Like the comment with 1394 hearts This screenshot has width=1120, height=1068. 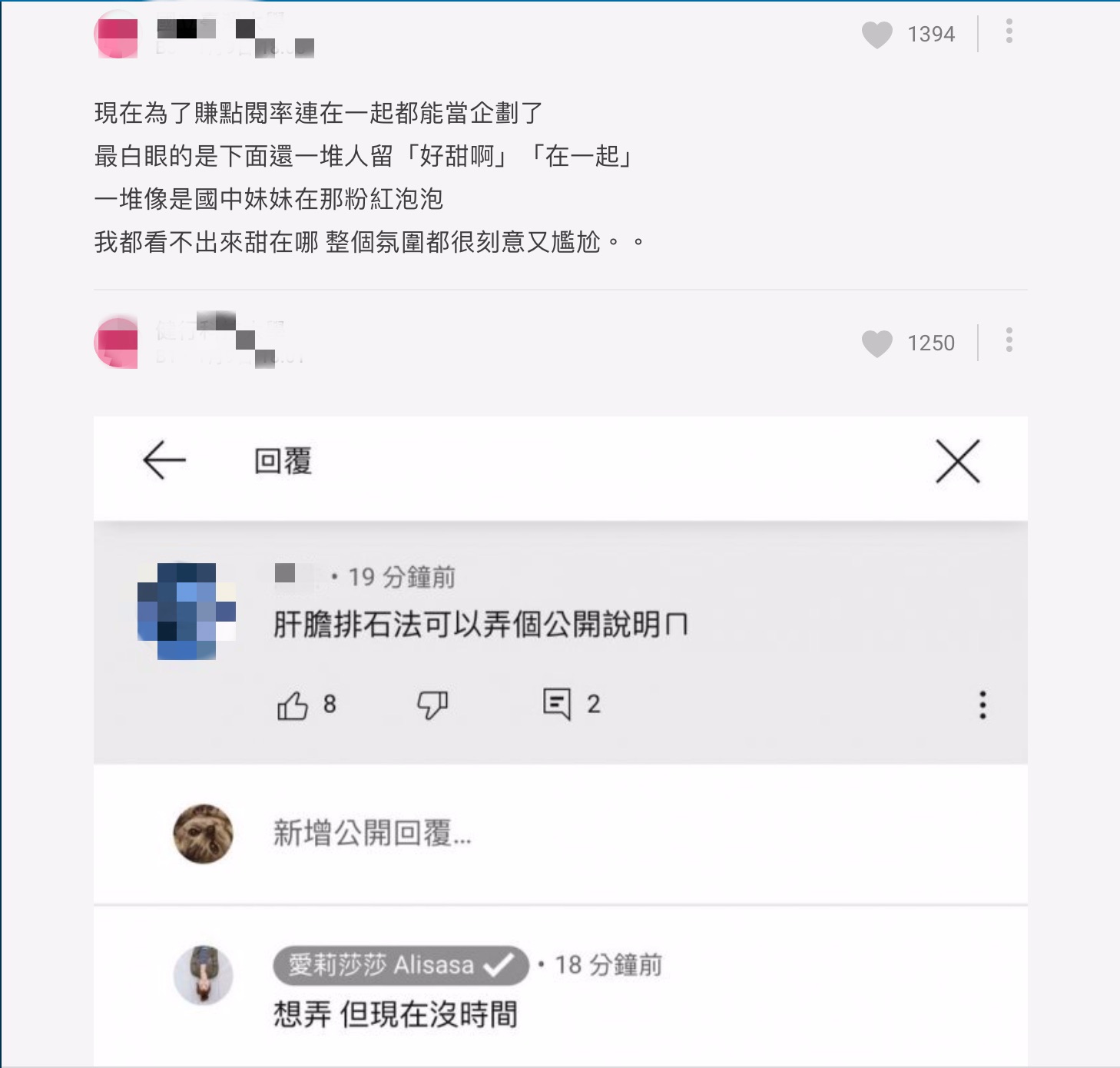(876, 35)
